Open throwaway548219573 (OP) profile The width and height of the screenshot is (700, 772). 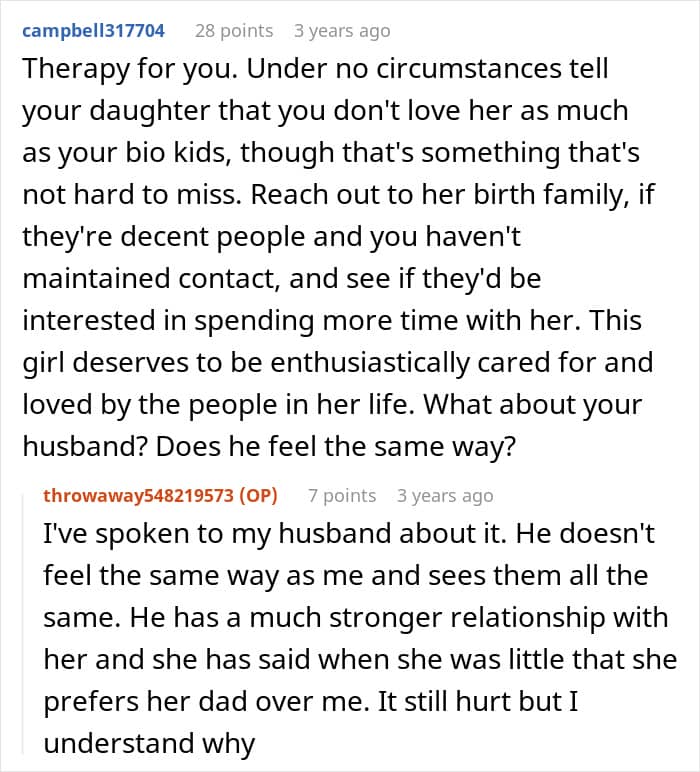click(x=160, y=496)
